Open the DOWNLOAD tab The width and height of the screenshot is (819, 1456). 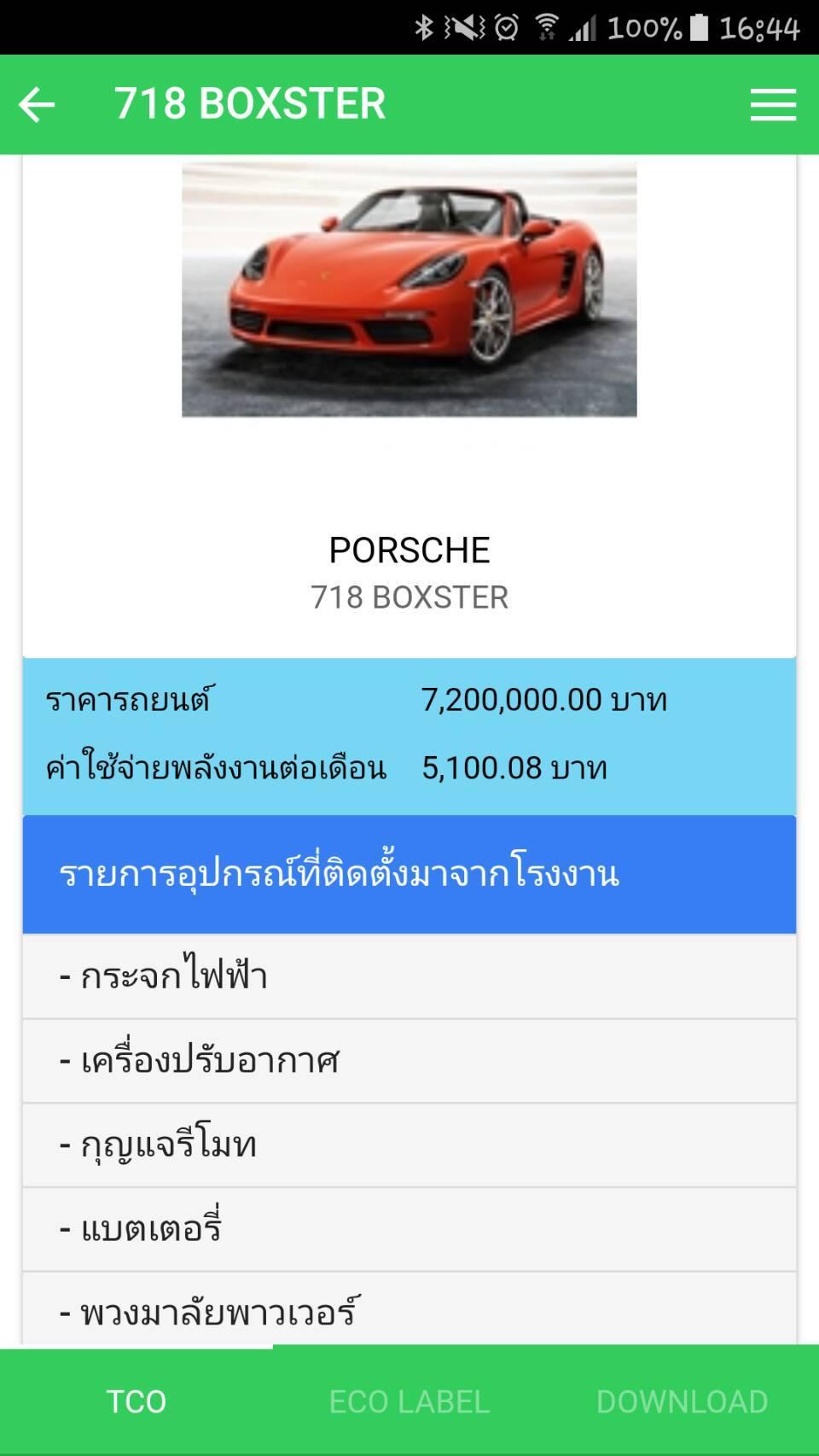coord(682,1401)
